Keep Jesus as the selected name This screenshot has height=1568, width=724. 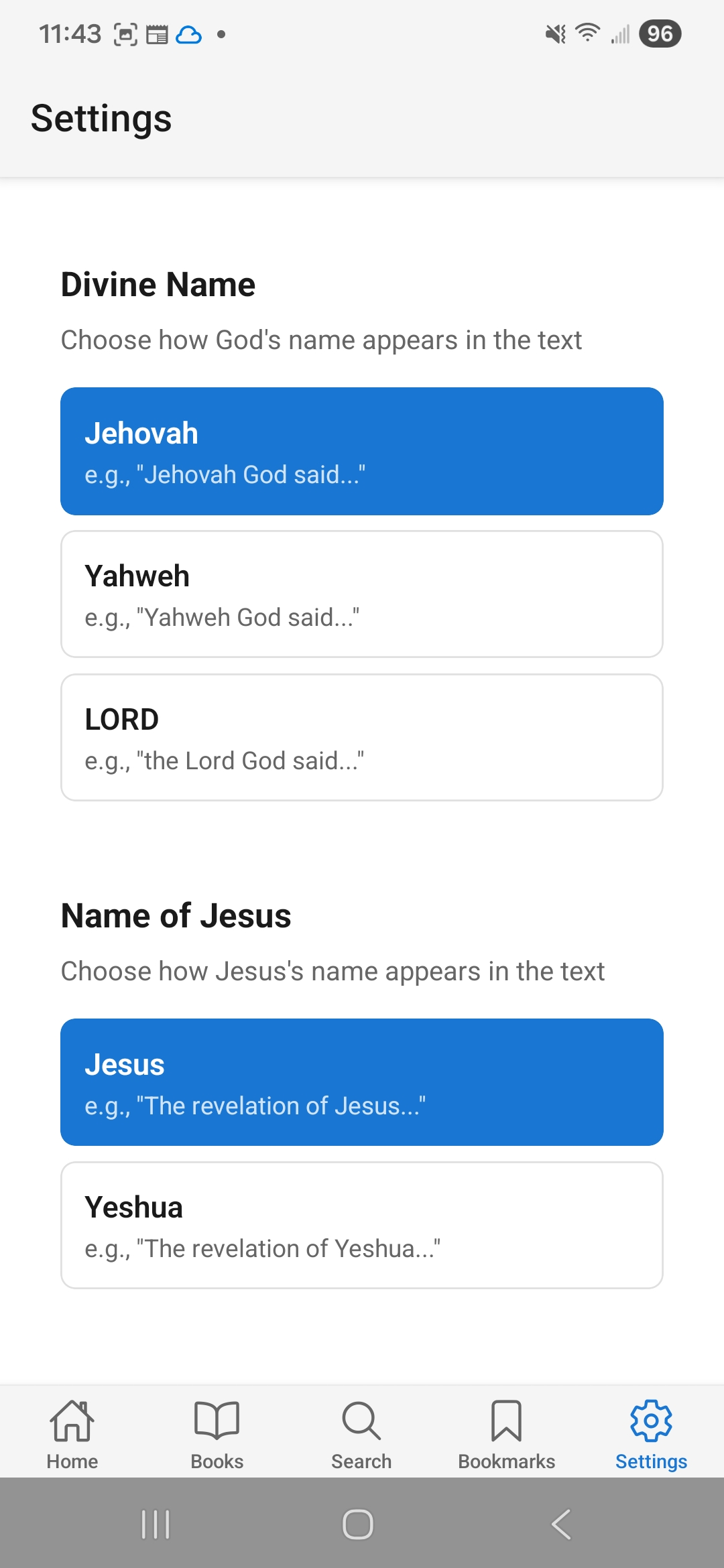tap(362, 1082)
